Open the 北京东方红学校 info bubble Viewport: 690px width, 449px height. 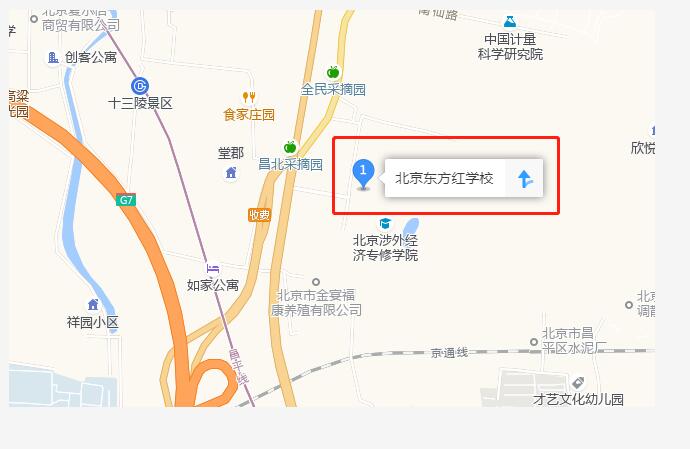click(444, 179)
